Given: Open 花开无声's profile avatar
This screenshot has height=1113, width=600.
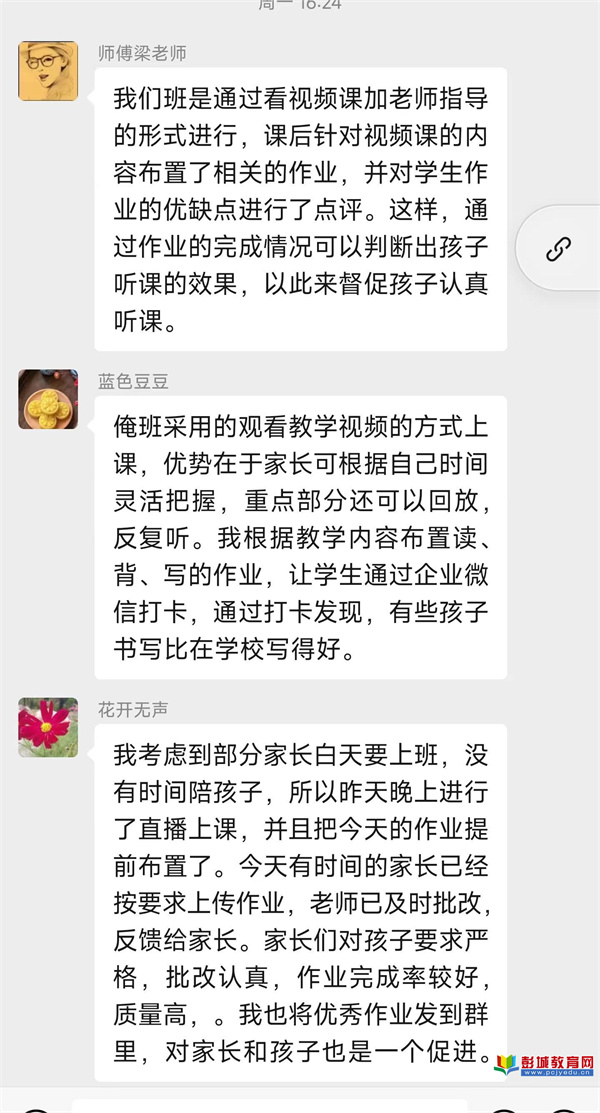Looking at the screenshot, I should 48,727.
